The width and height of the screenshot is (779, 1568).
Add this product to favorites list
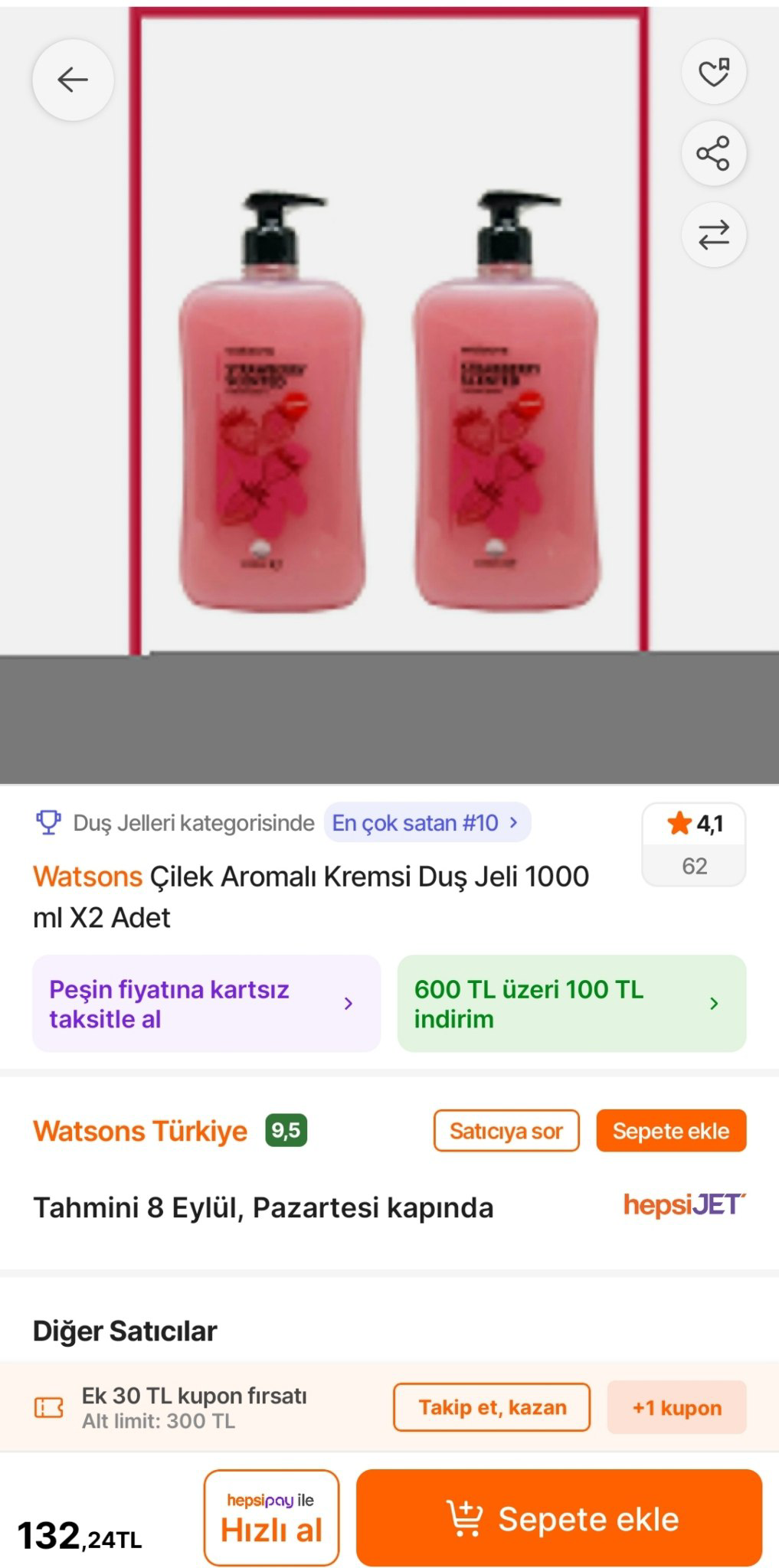tap(713, 72)
